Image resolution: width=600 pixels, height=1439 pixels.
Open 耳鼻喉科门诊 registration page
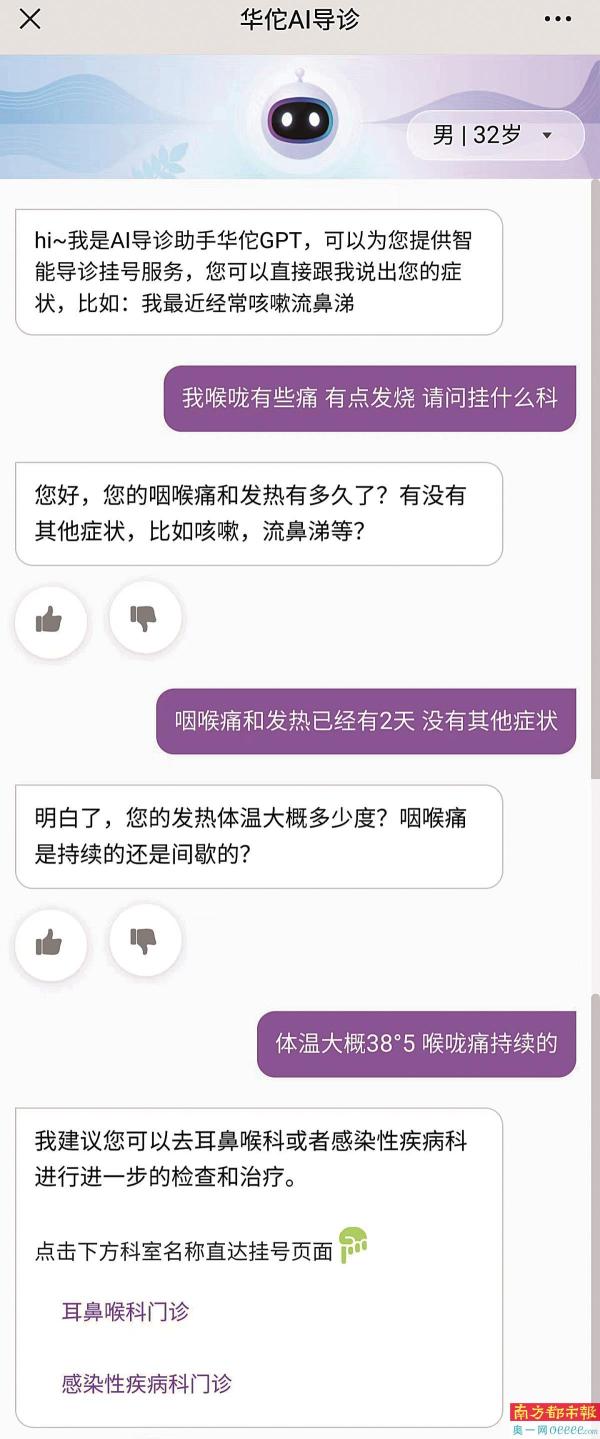click(x=125, y=1311)
